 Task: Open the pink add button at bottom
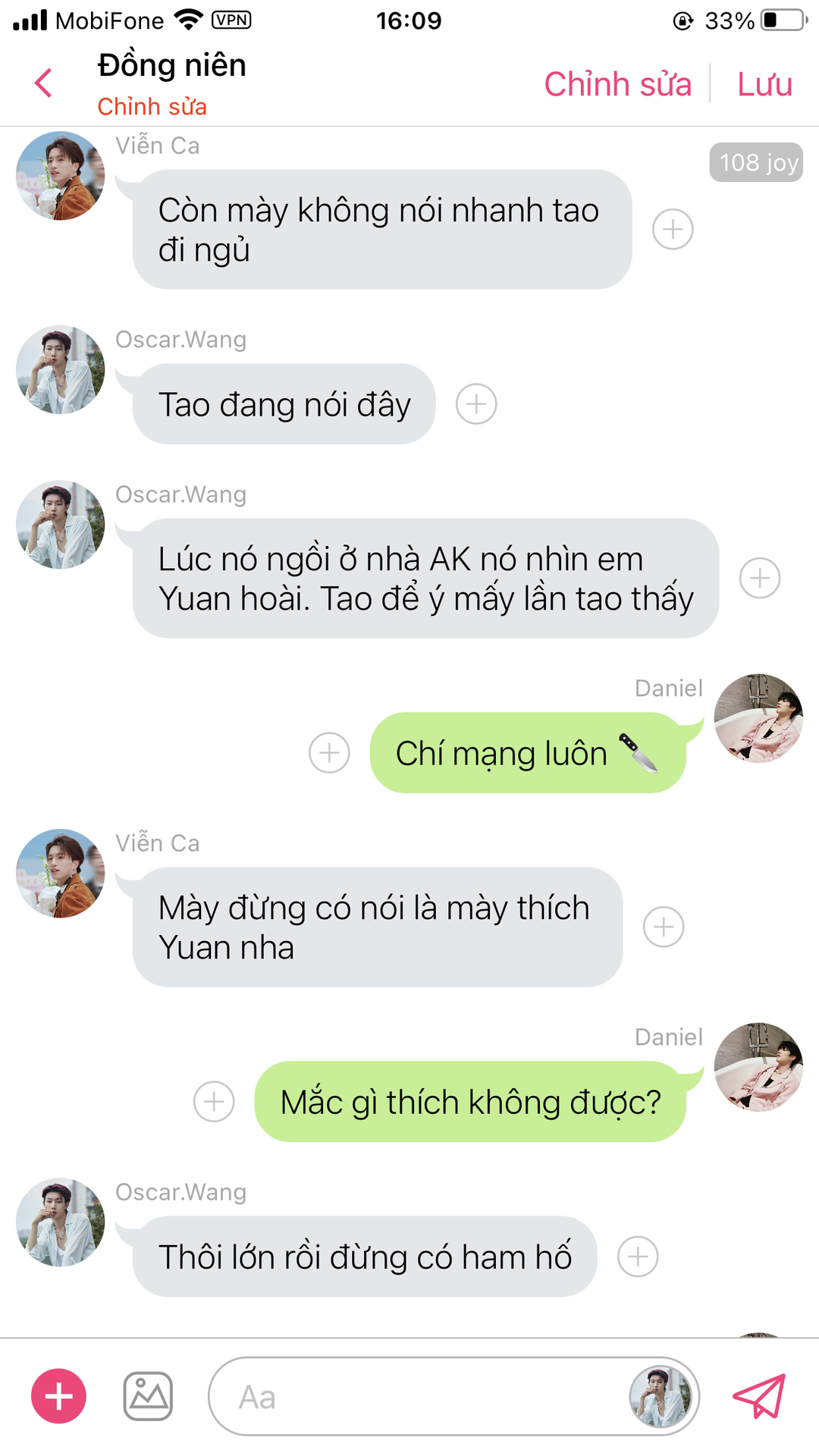[x=58, y=1396]
